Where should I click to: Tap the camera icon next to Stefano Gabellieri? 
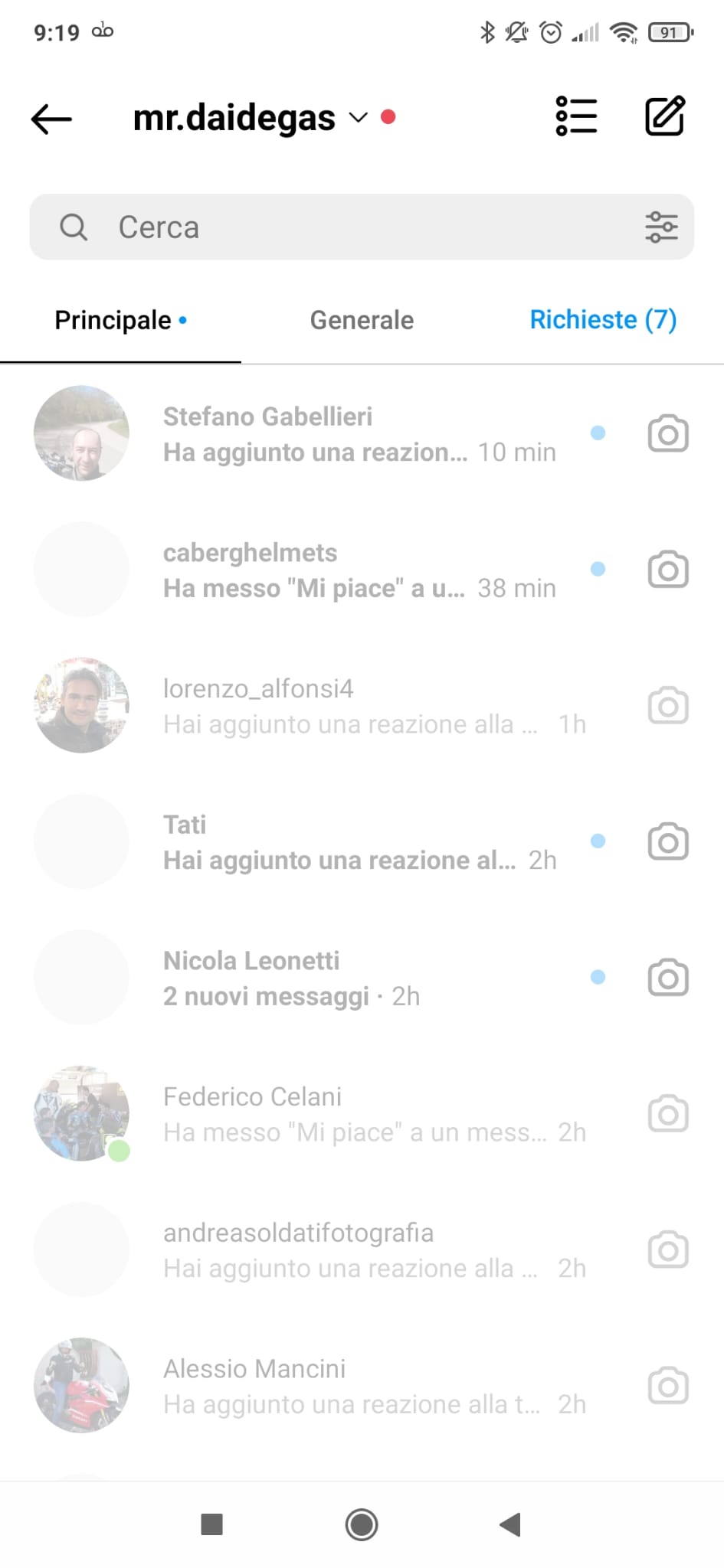pos(668,434)
